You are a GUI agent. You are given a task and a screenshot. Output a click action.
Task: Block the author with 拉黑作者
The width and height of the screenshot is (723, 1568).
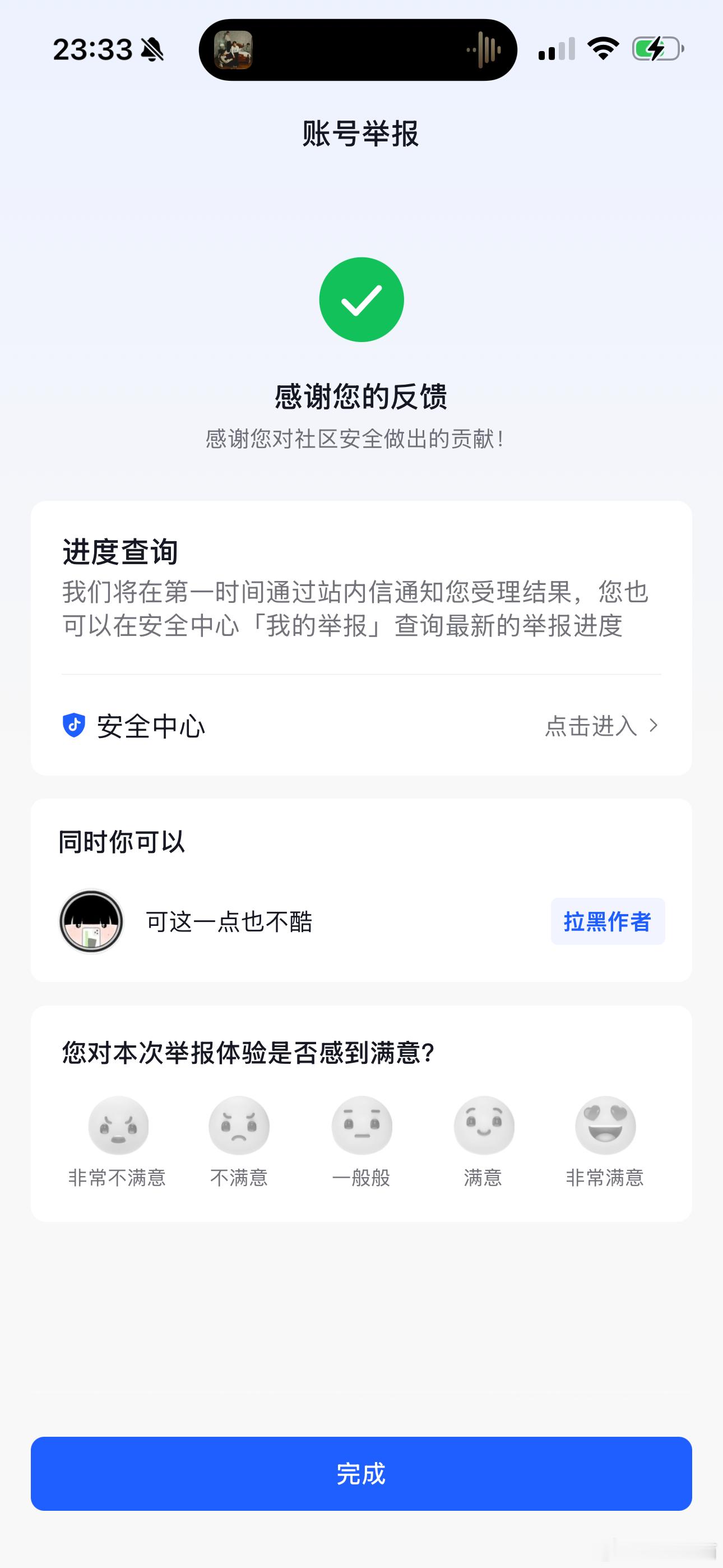[x=608, y=921]
